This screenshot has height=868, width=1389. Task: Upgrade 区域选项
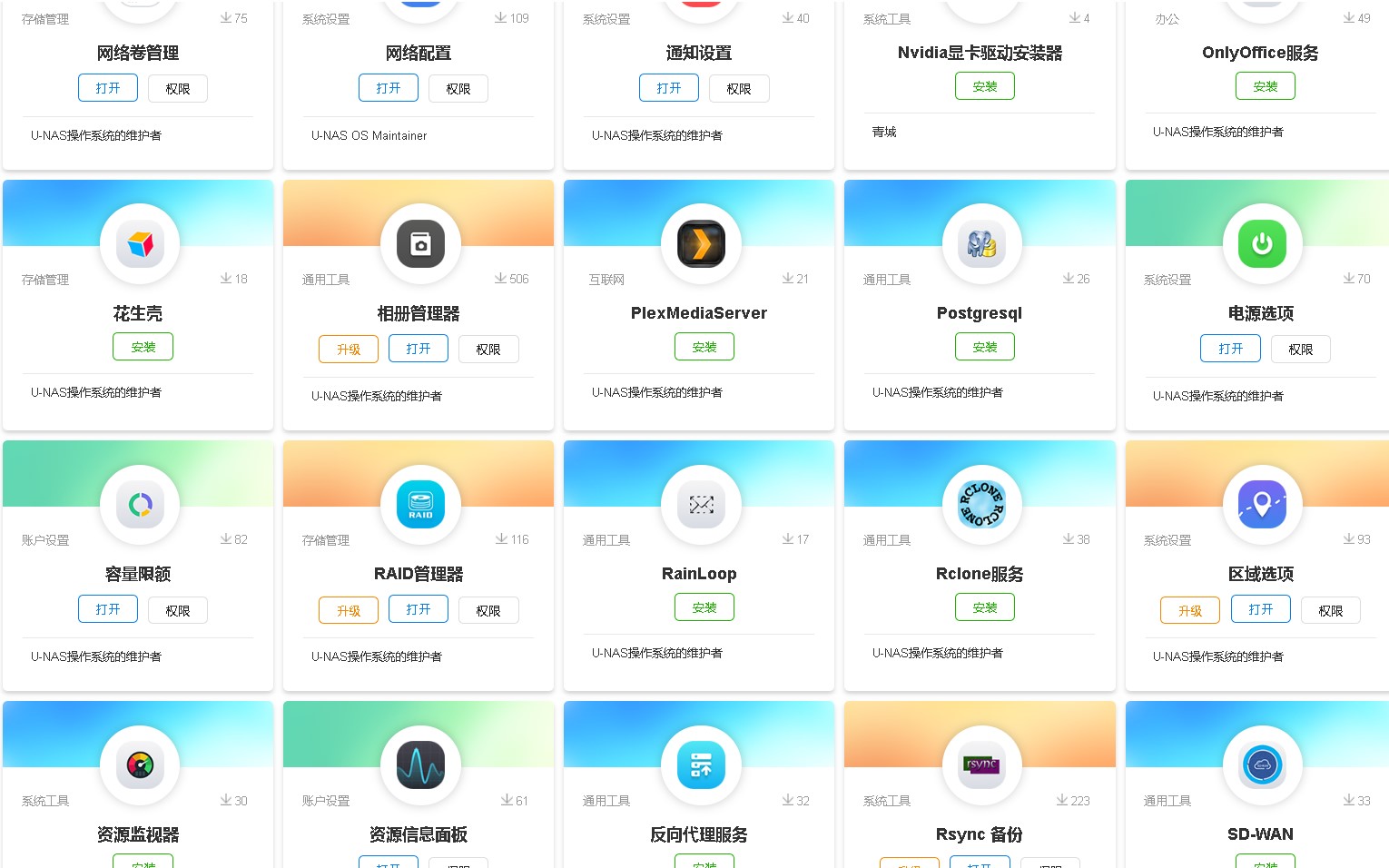(1189, 611)
